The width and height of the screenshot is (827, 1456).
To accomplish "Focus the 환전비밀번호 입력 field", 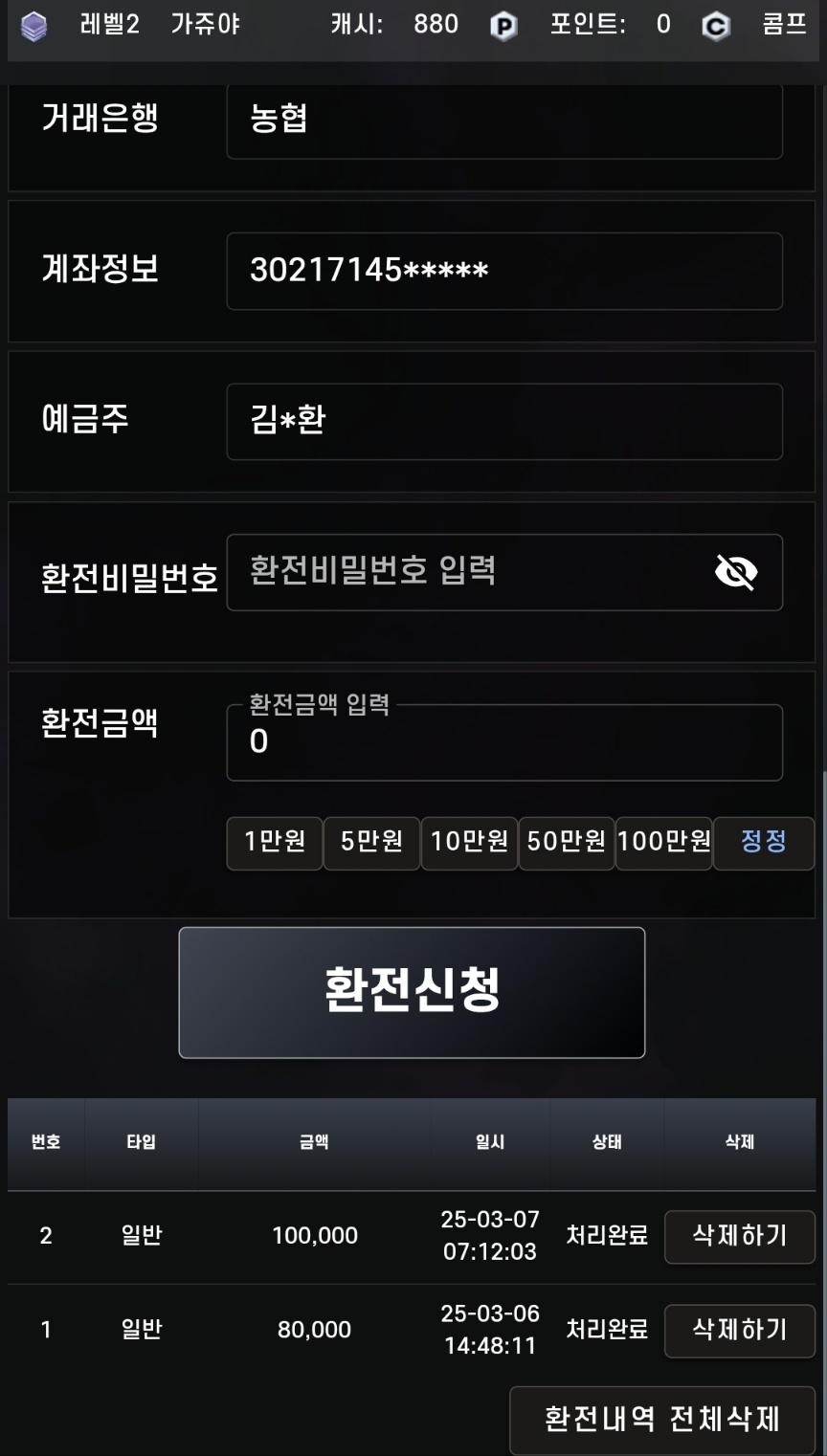I will [x=469, y=572].
